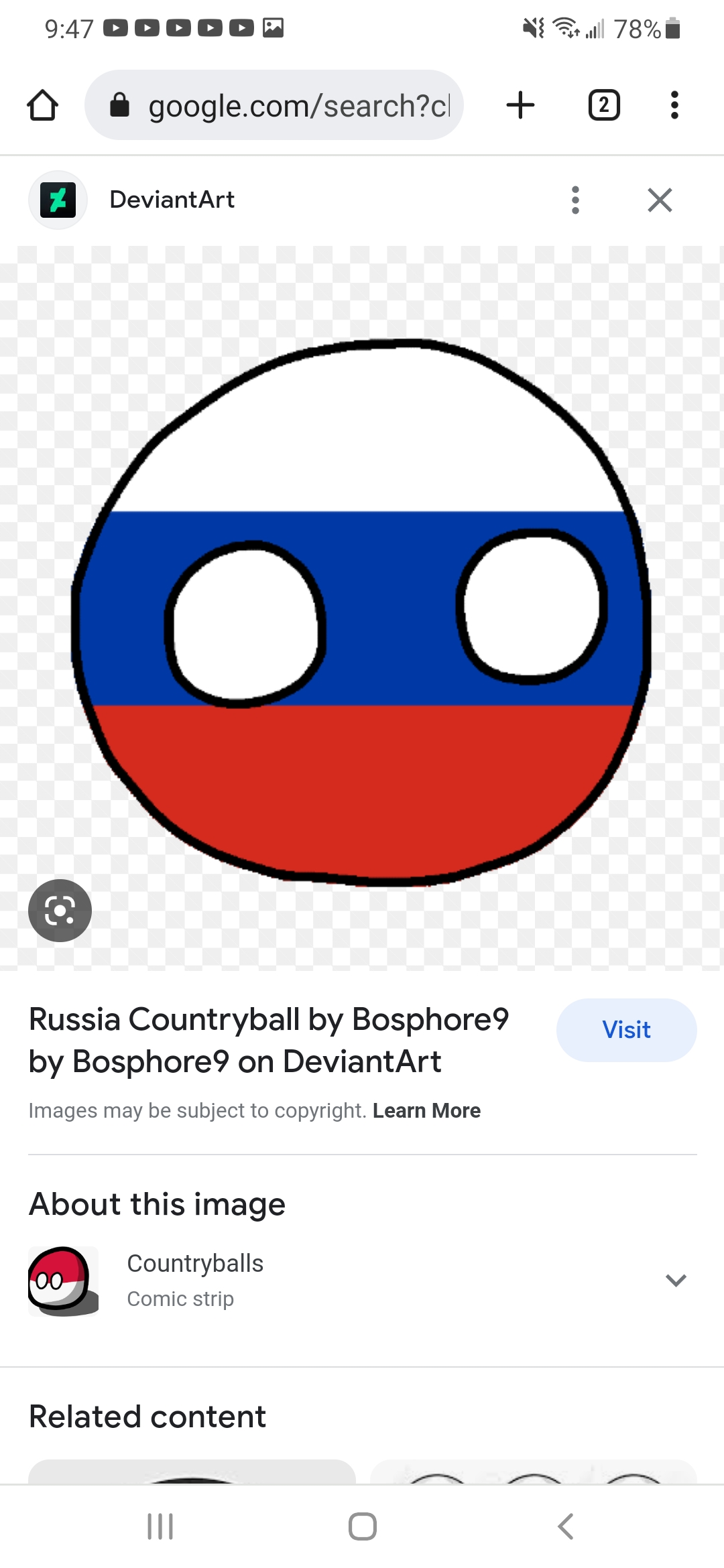Screen dimensions: 724x1568
Task: Open the Learn More copyright link
Action: coord(426,1110)
